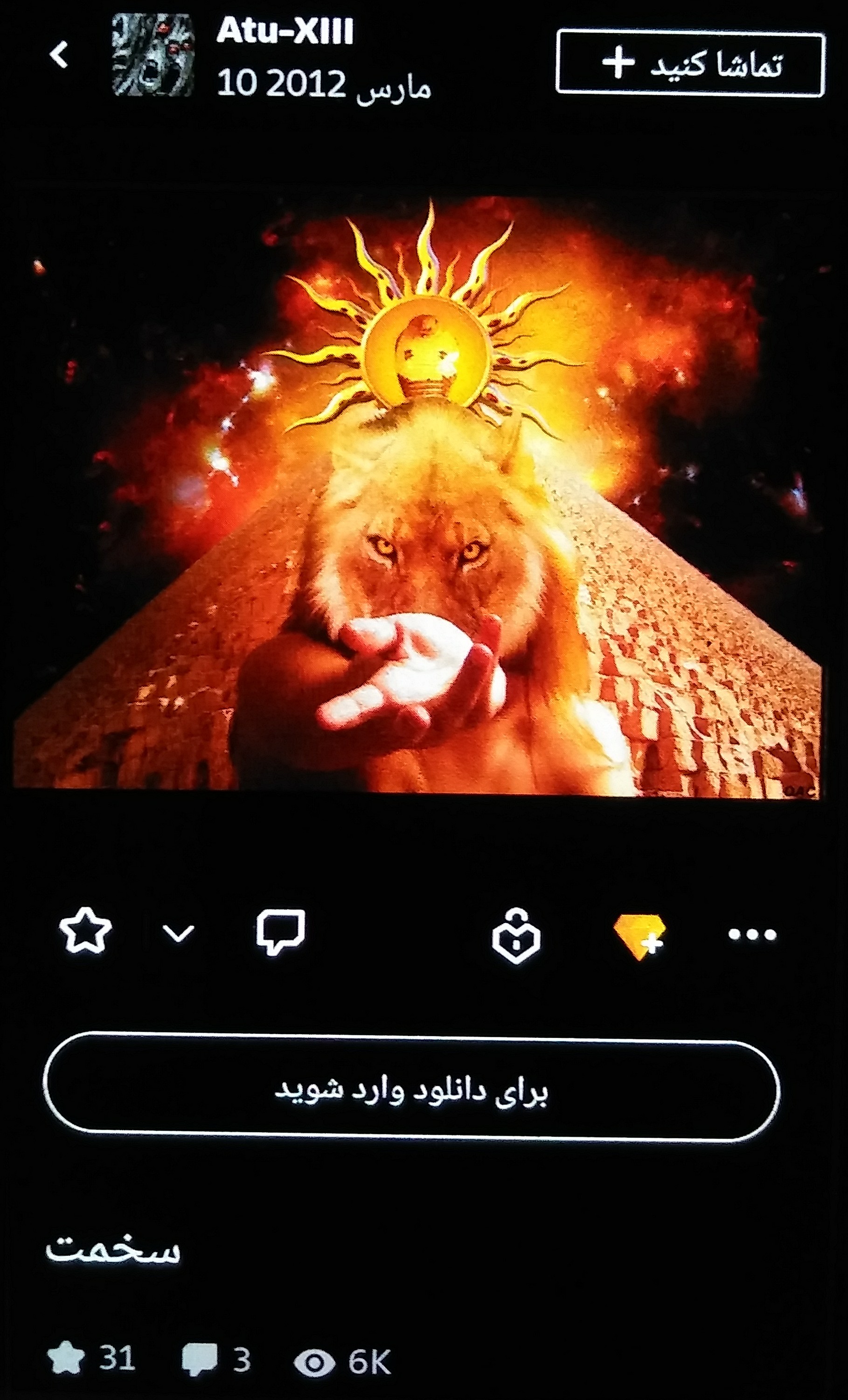The width and height of the screenshot is (848, 1400).
Task: Open the three-dot overflow menu
Action: click(x=752, y=935)
